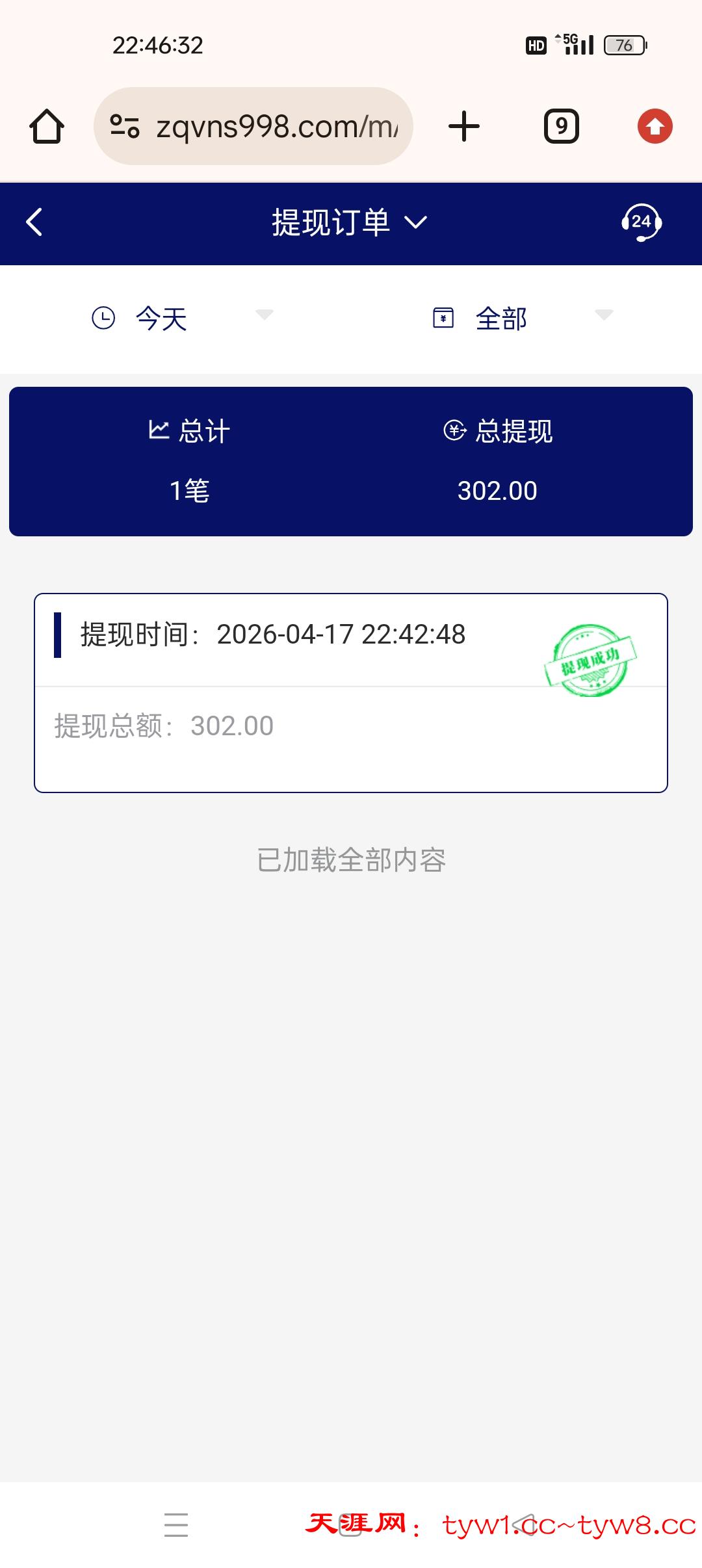The width and height of the screenshot is (702, 1568).
Task: Open the 302.00 withdrawal order card
Action: click(351, 692)
